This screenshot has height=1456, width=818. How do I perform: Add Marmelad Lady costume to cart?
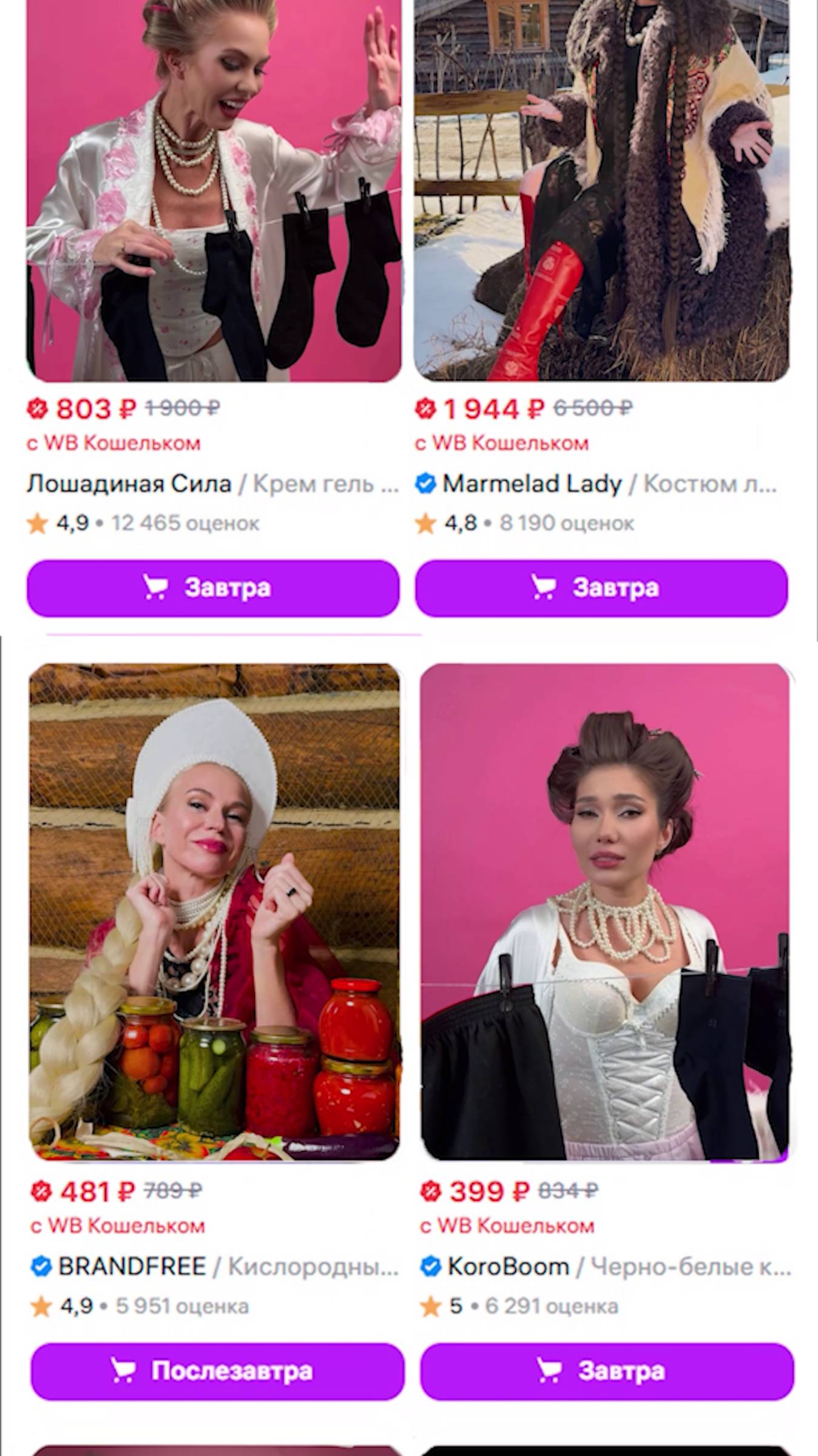click(x=601, y=588)
